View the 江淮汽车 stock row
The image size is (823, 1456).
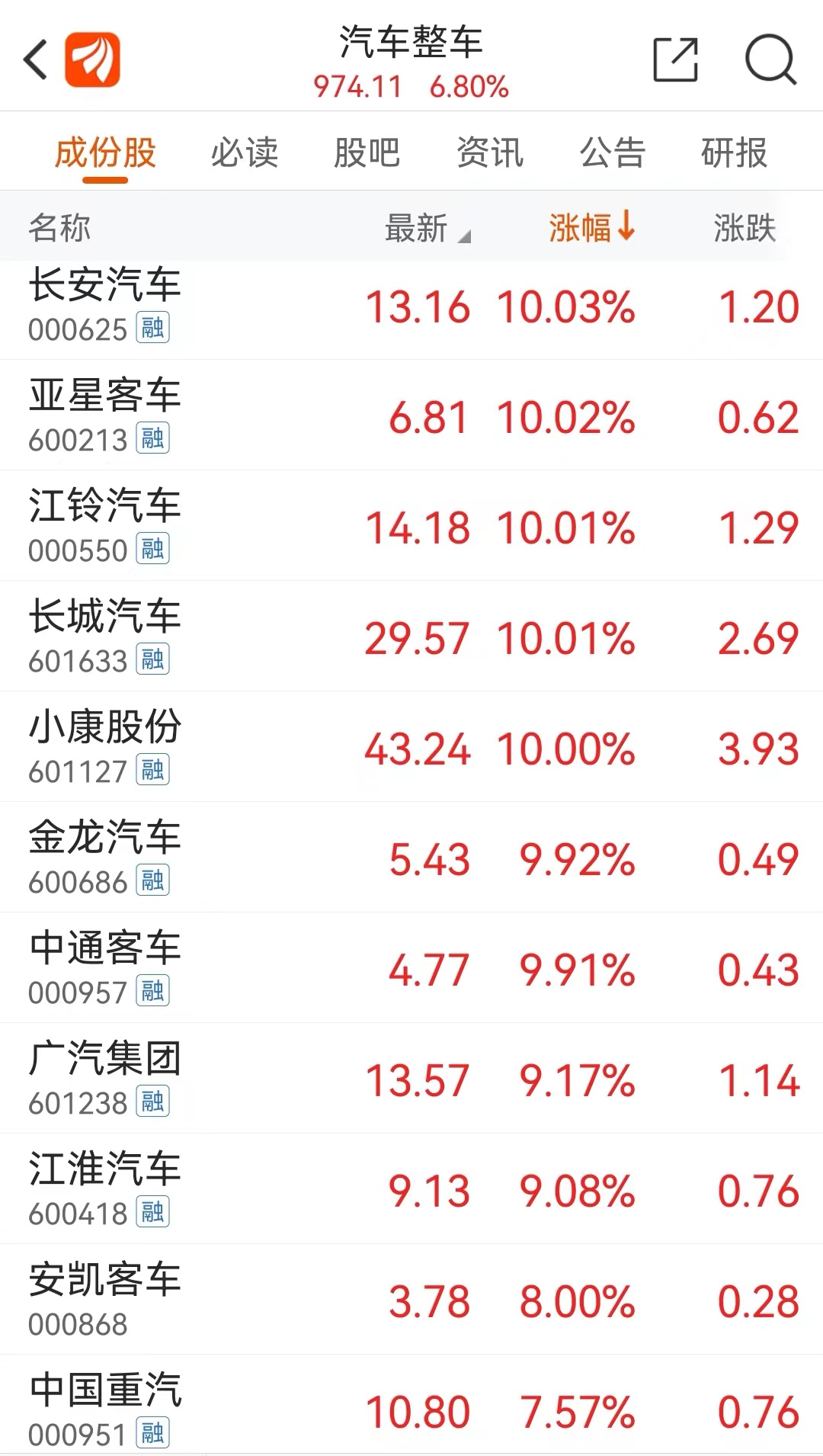[411, 1189]
